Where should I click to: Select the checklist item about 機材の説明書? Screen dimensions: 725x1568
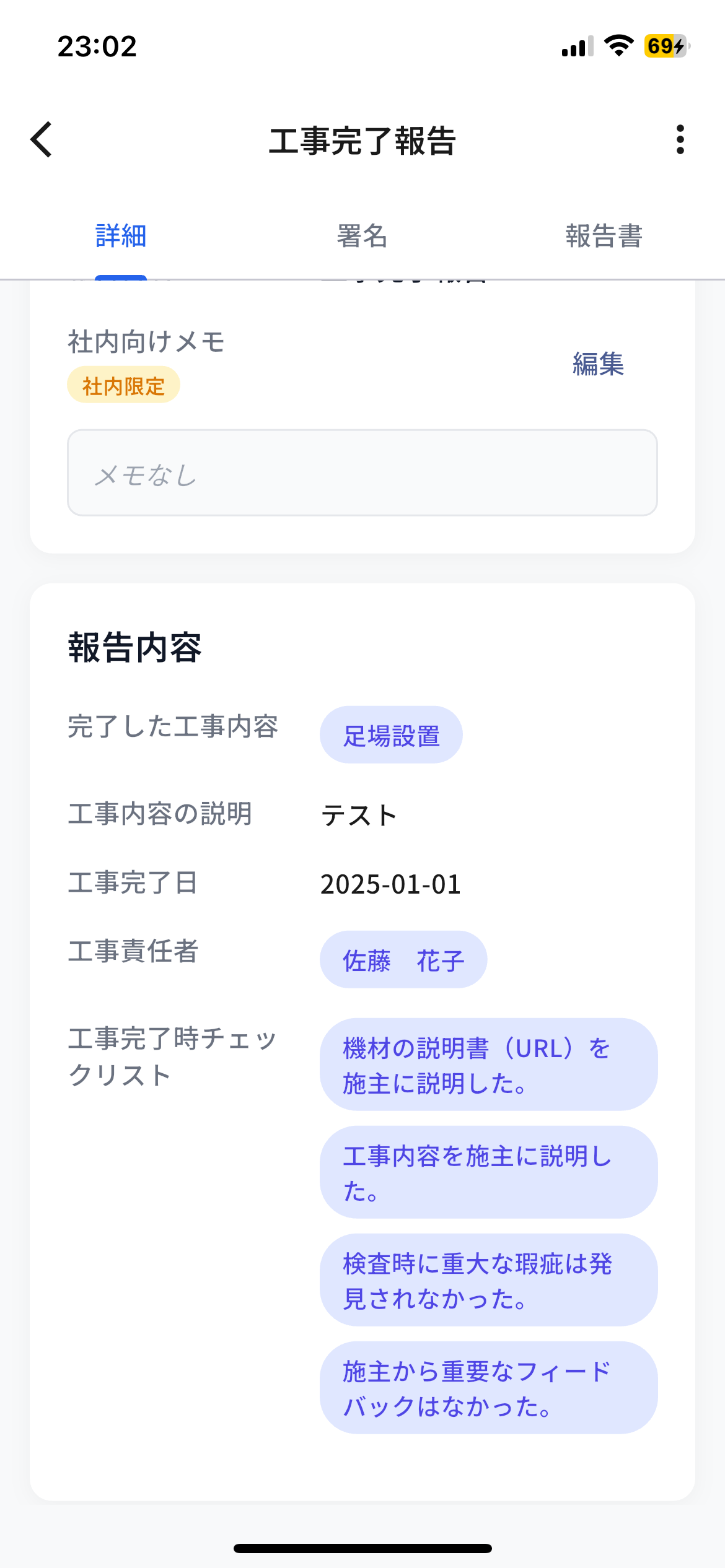pos(489,1066)
